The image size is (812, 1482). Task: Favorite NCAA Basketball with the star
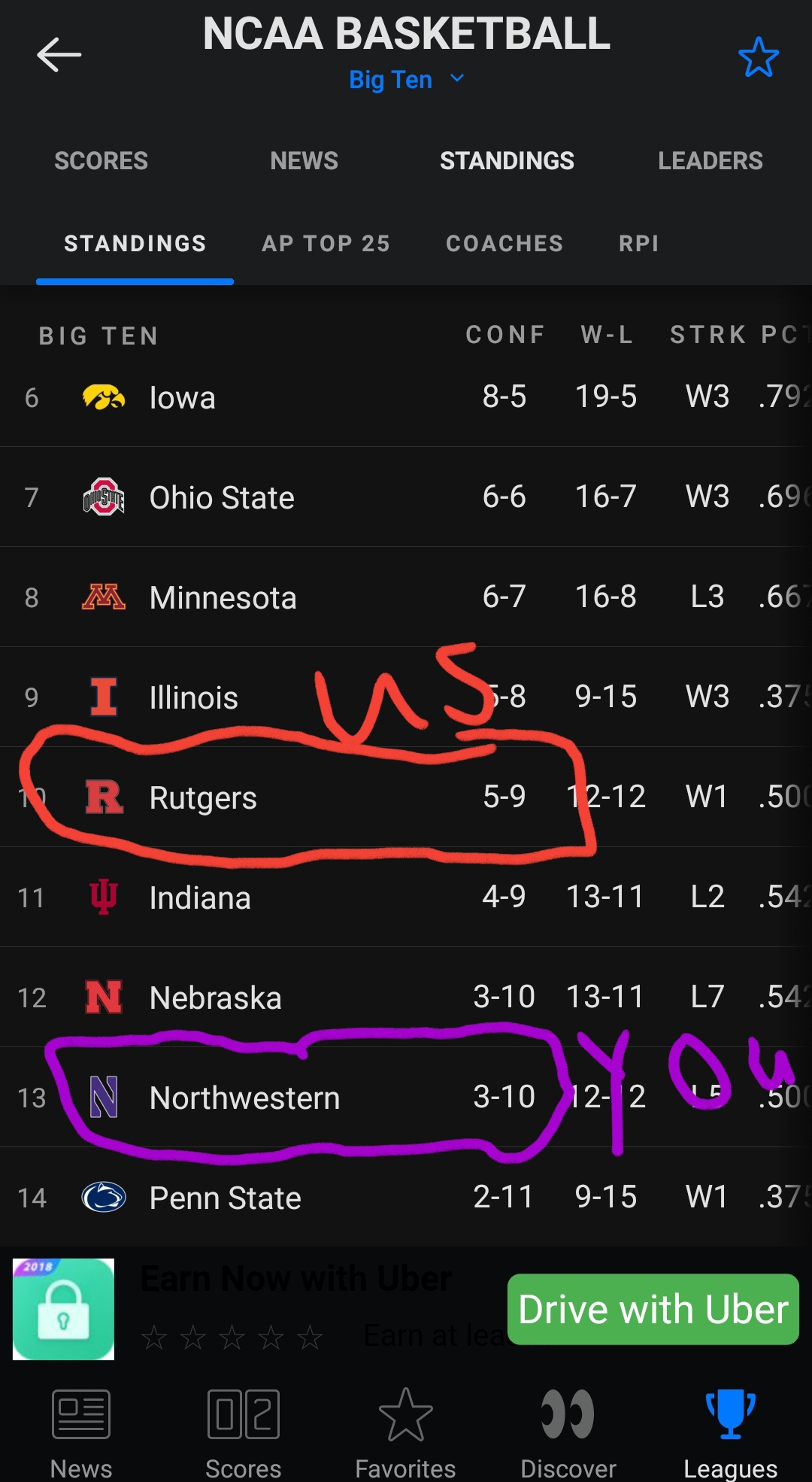(x=759, y=57)
